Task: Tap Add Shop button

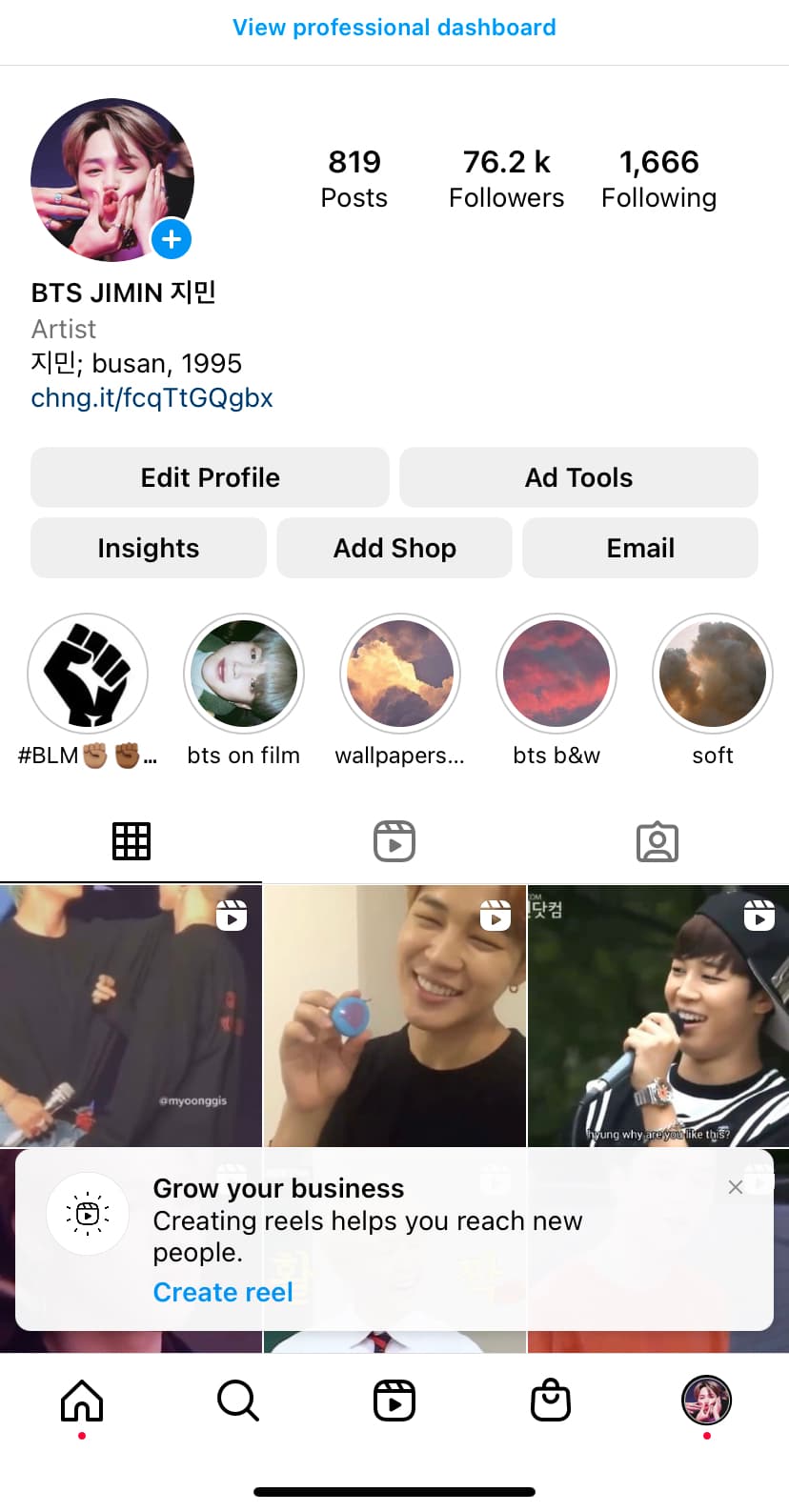Action: (x=394, y=548)
